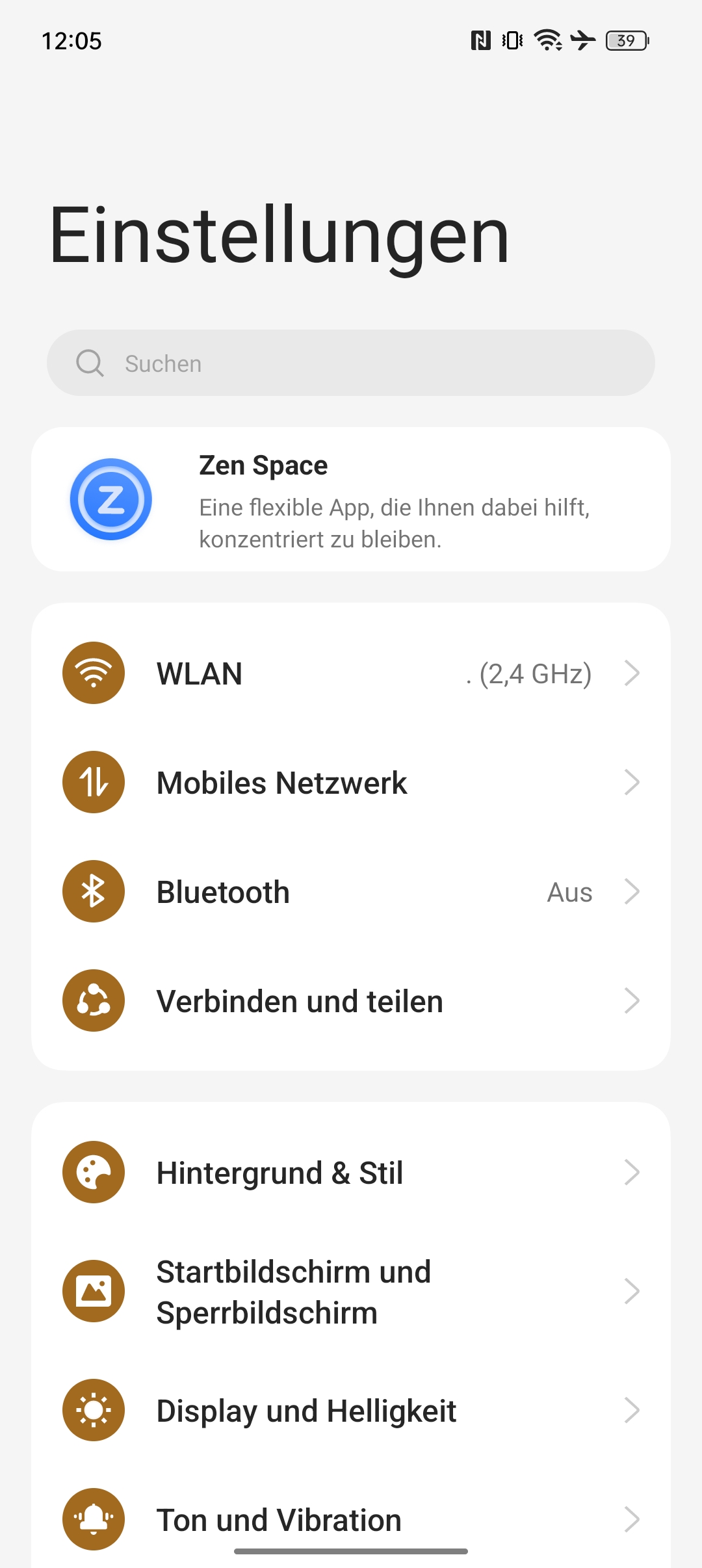Open WLAN settings

pyautogui.click(x=351, y=673)
